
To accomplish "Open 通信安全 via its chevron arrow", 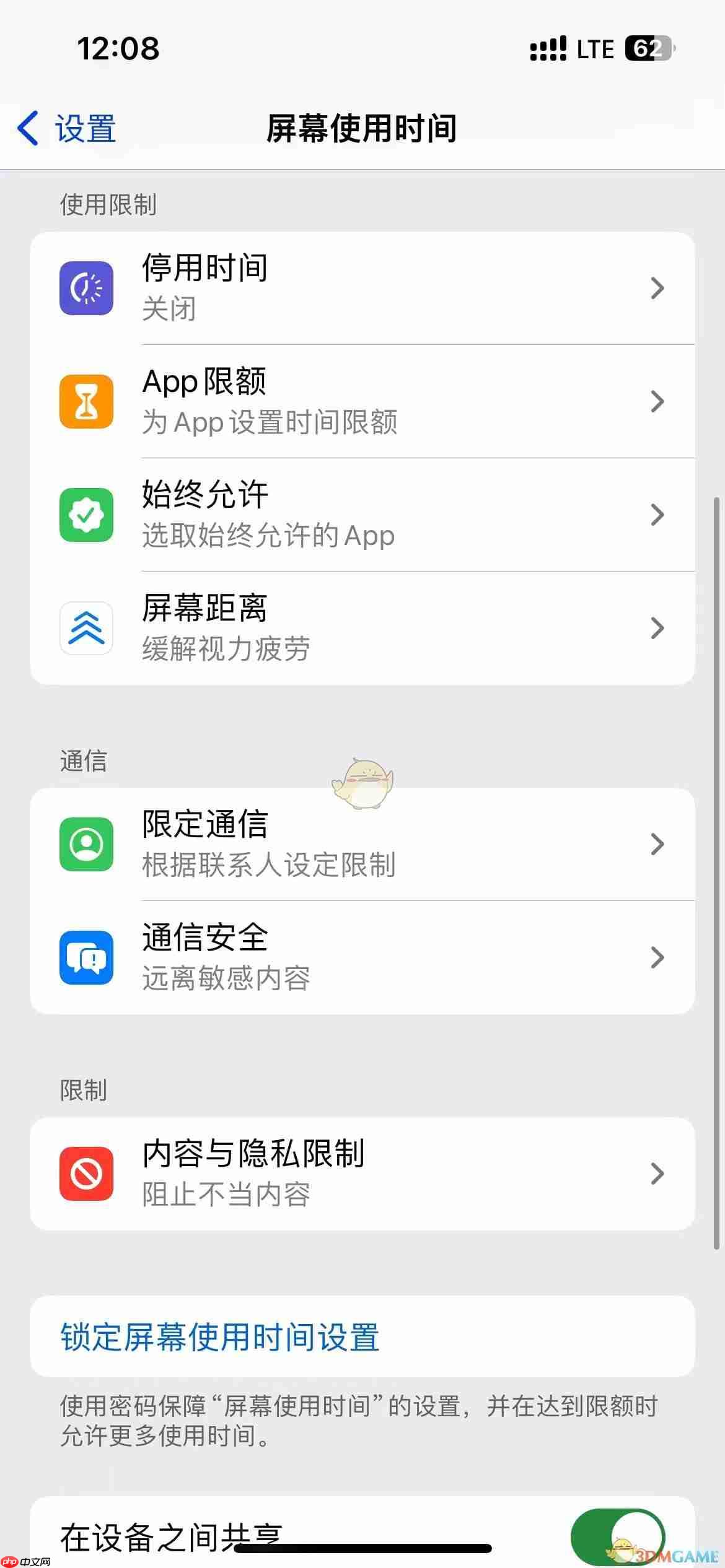I will (658, 957).
